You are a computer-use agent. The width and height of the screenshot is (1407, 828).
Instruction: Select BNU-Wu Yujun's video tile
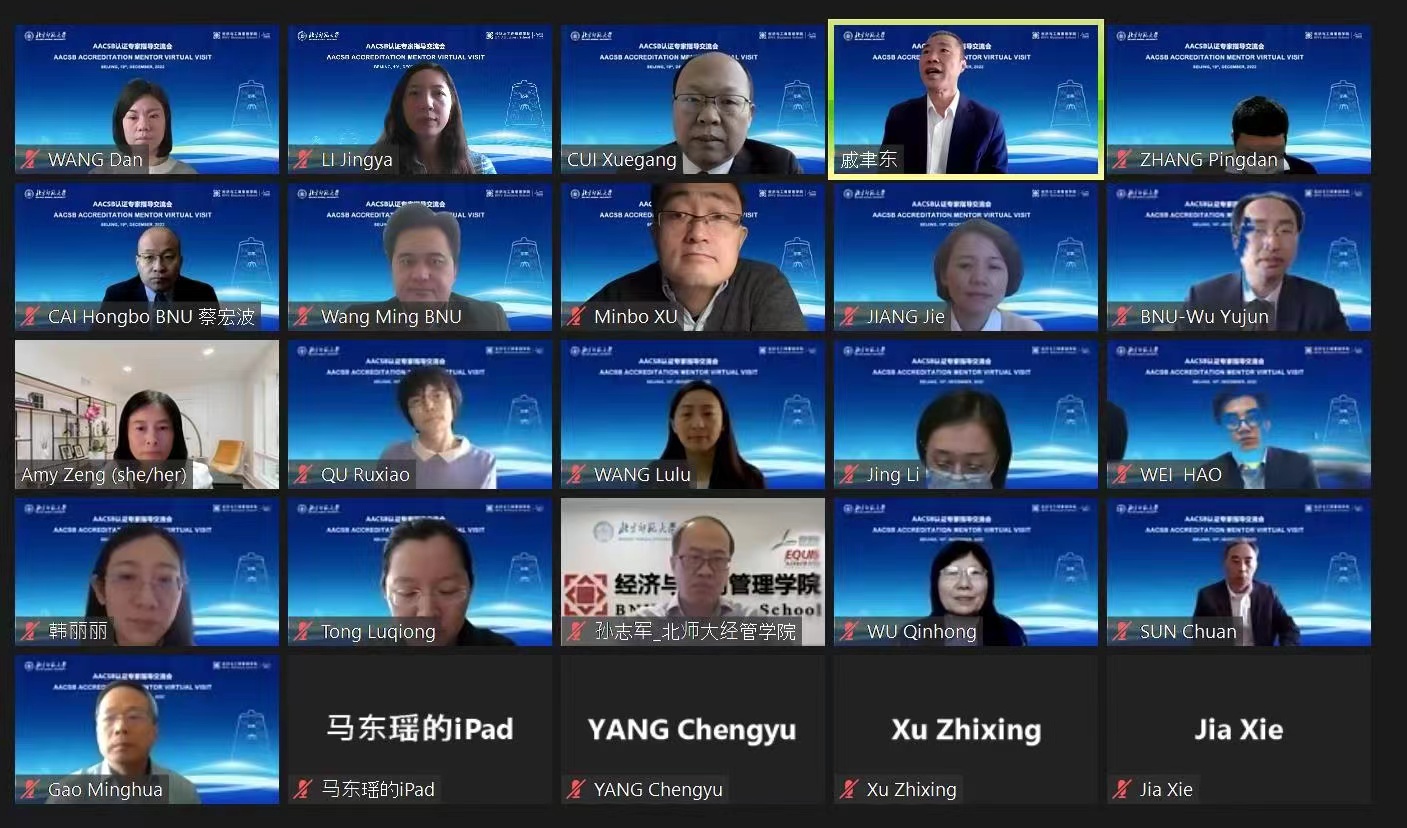coord(1239,257)
